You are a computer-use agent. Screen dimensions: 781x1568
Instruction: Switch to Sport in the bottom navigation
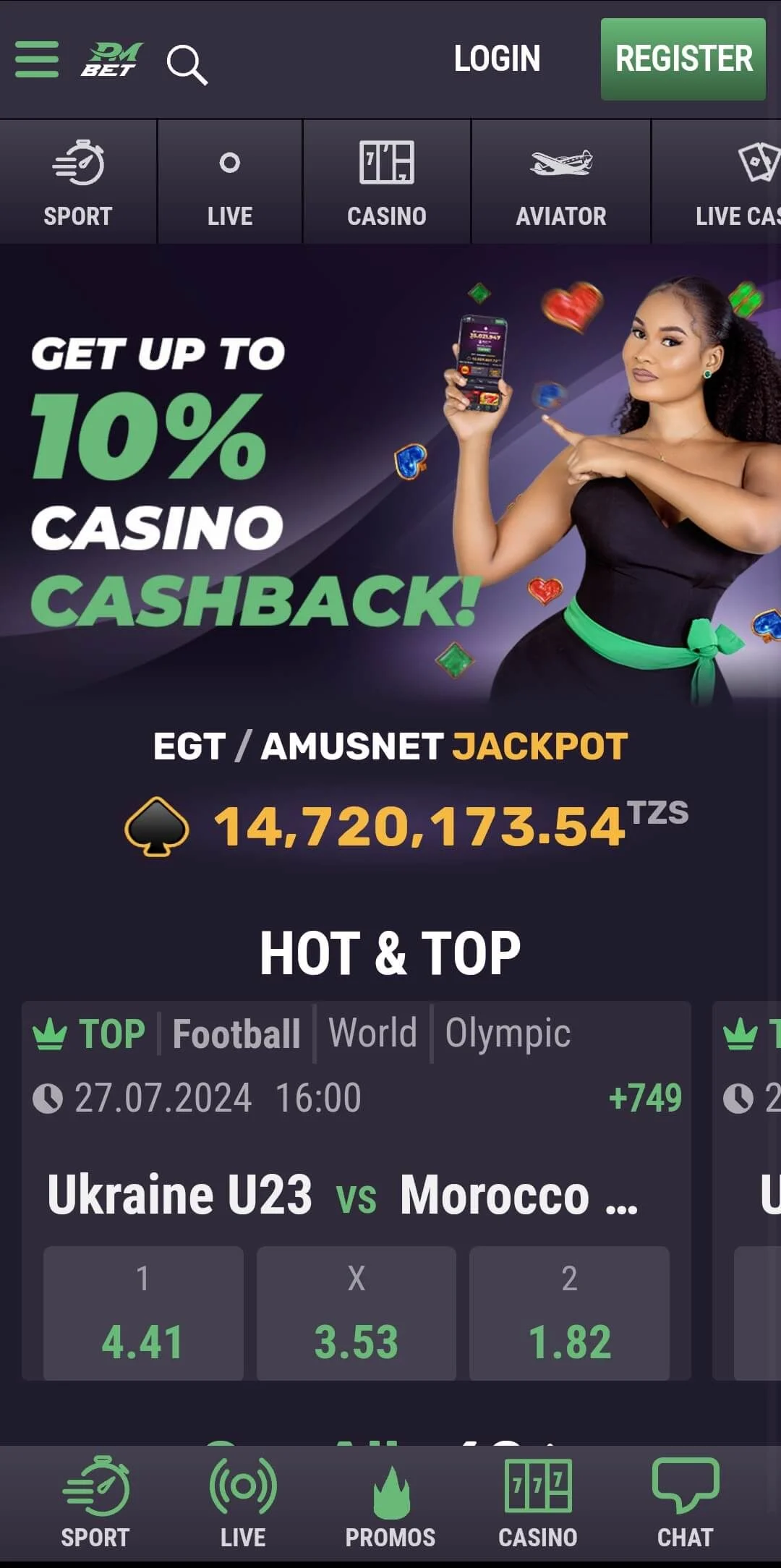coord(95,1504)
